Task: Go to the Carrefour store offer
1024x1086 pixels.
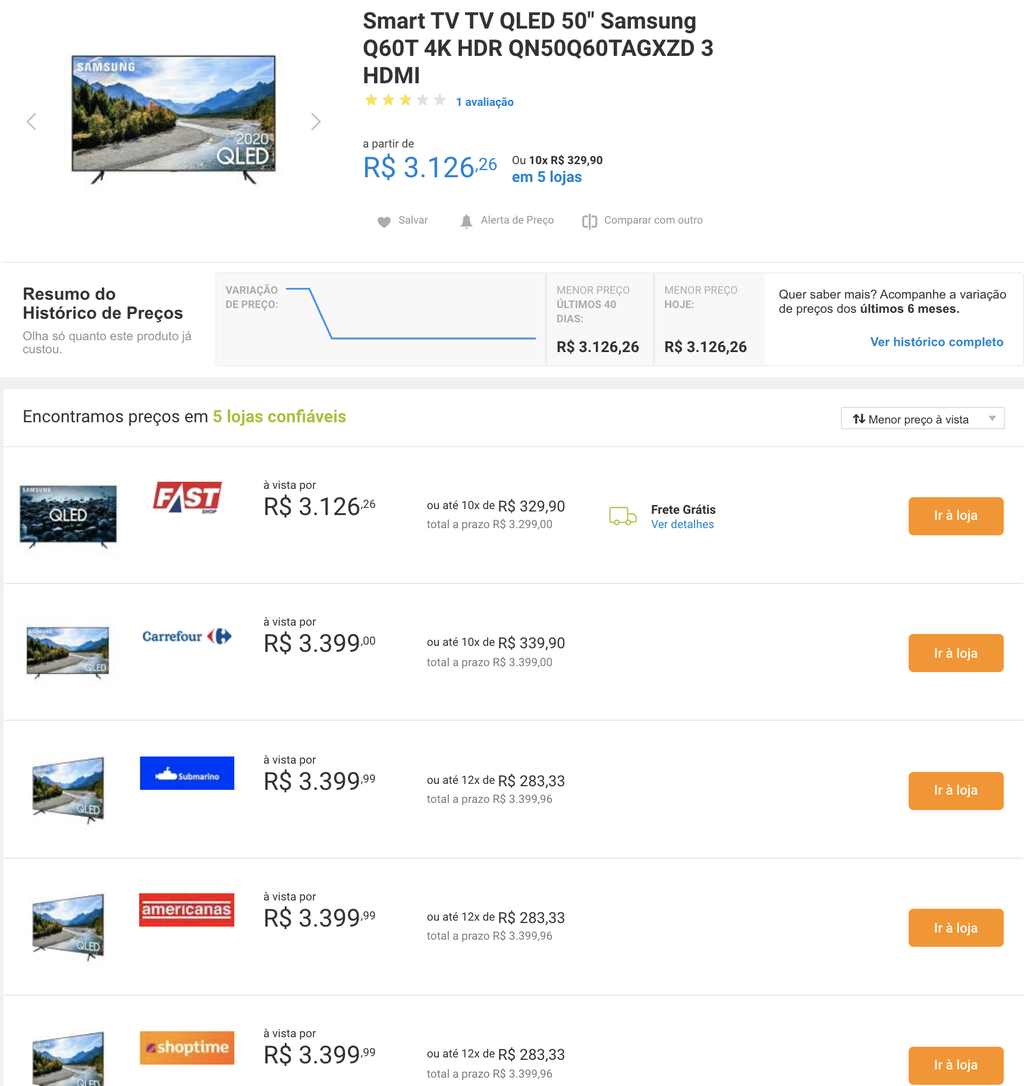Action: pos(955,653)
